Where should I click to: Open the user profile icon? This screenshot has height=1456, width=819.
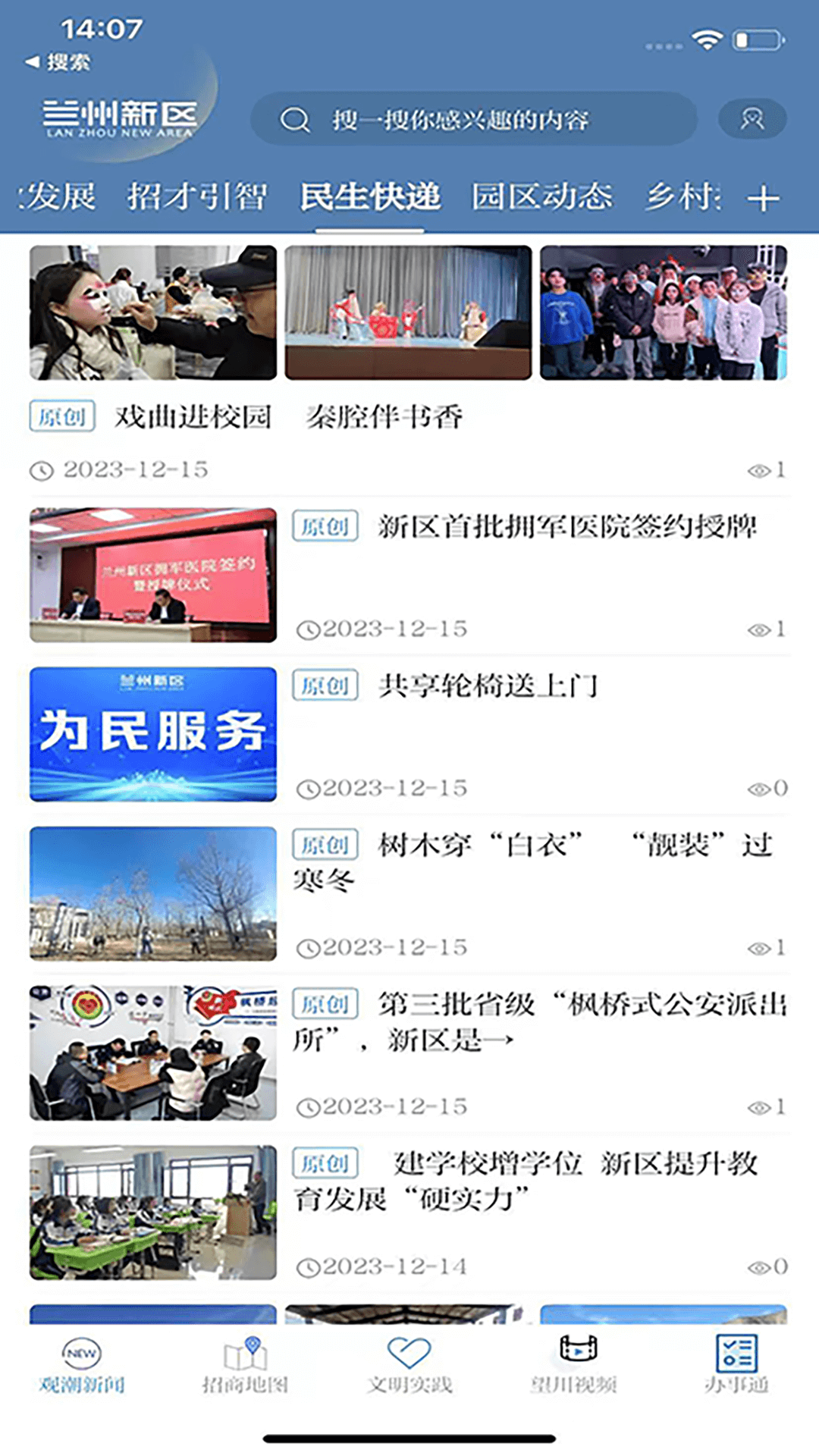tap(752, 119)
